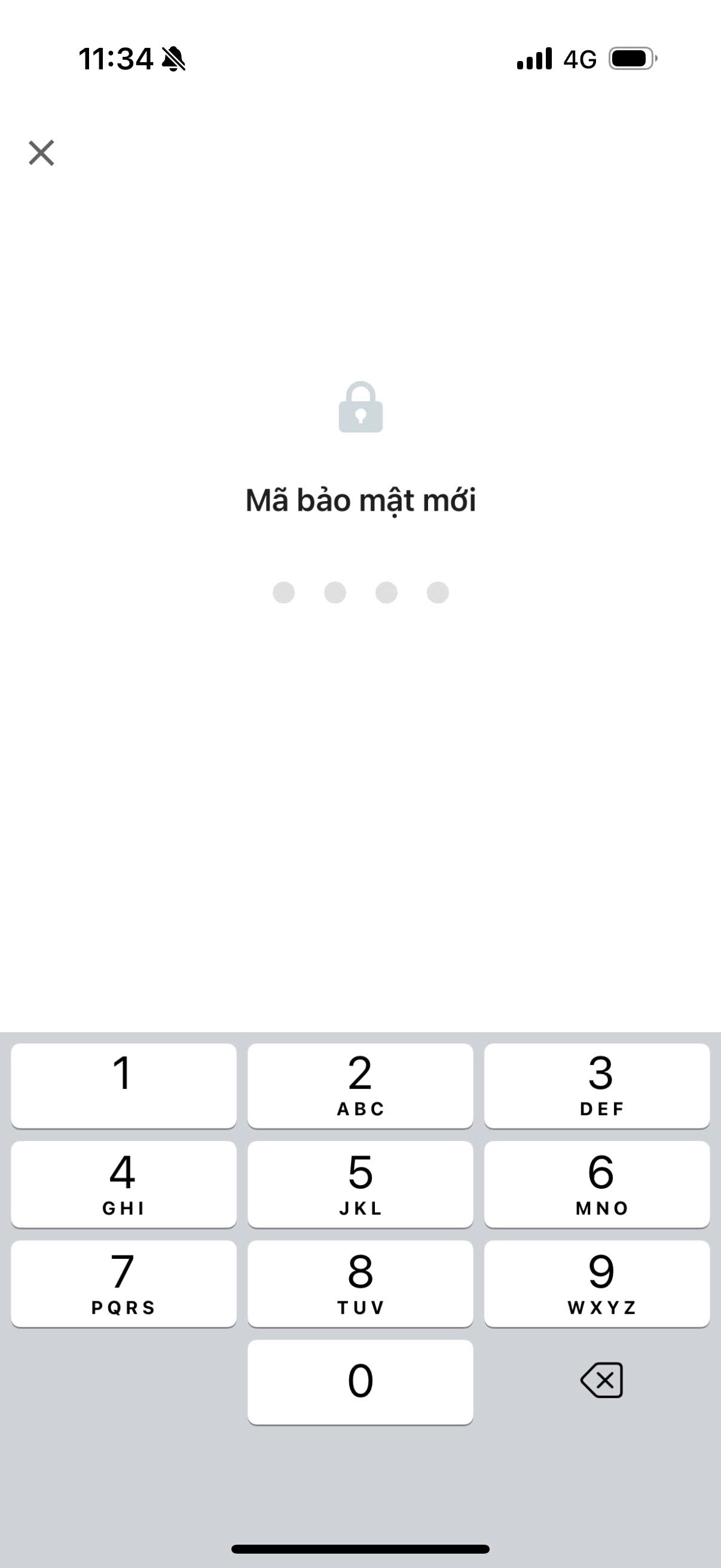
Task: Enter digit 8 on the keypad
Action: click(x=360, y=1283)
